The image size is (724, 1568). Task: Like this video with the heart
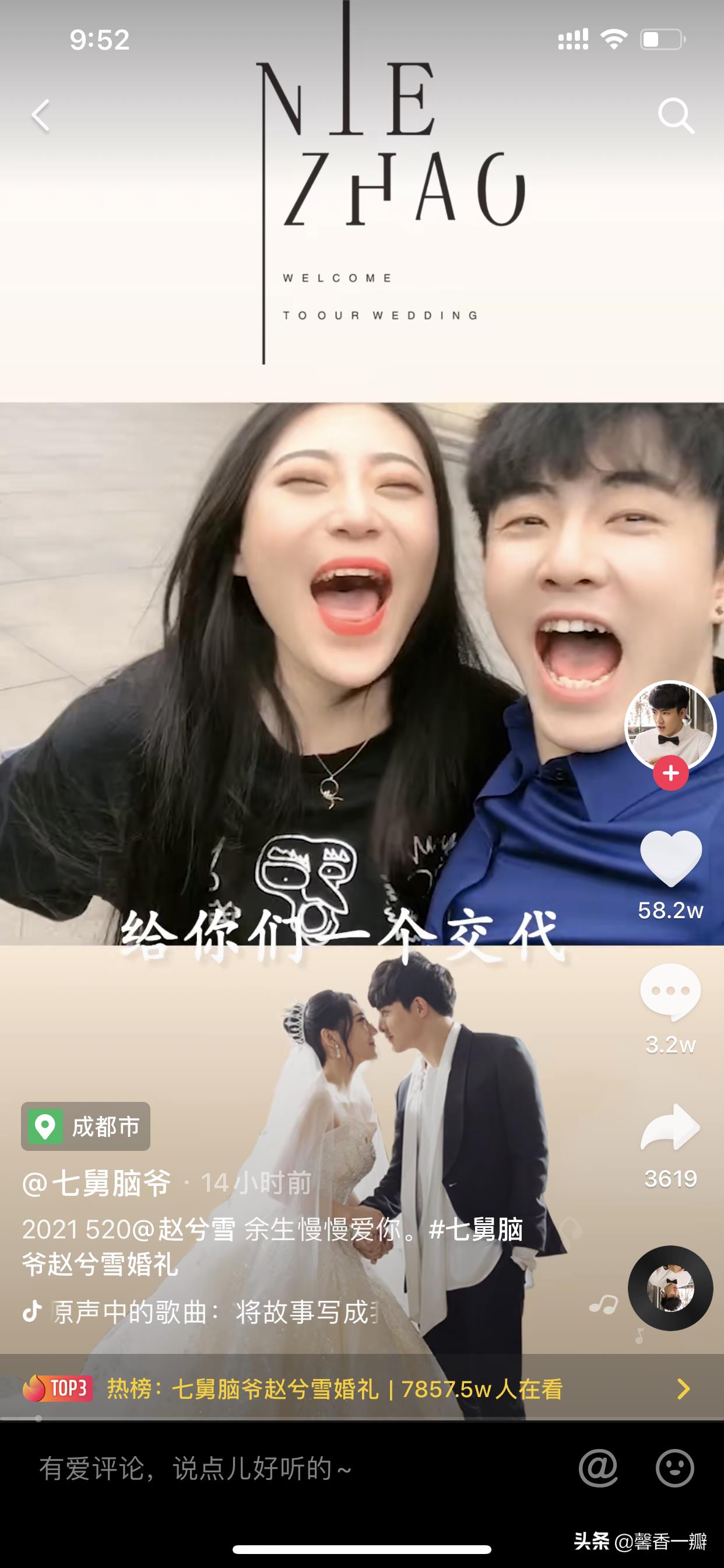pyautogui.click(x=670, y=858)
